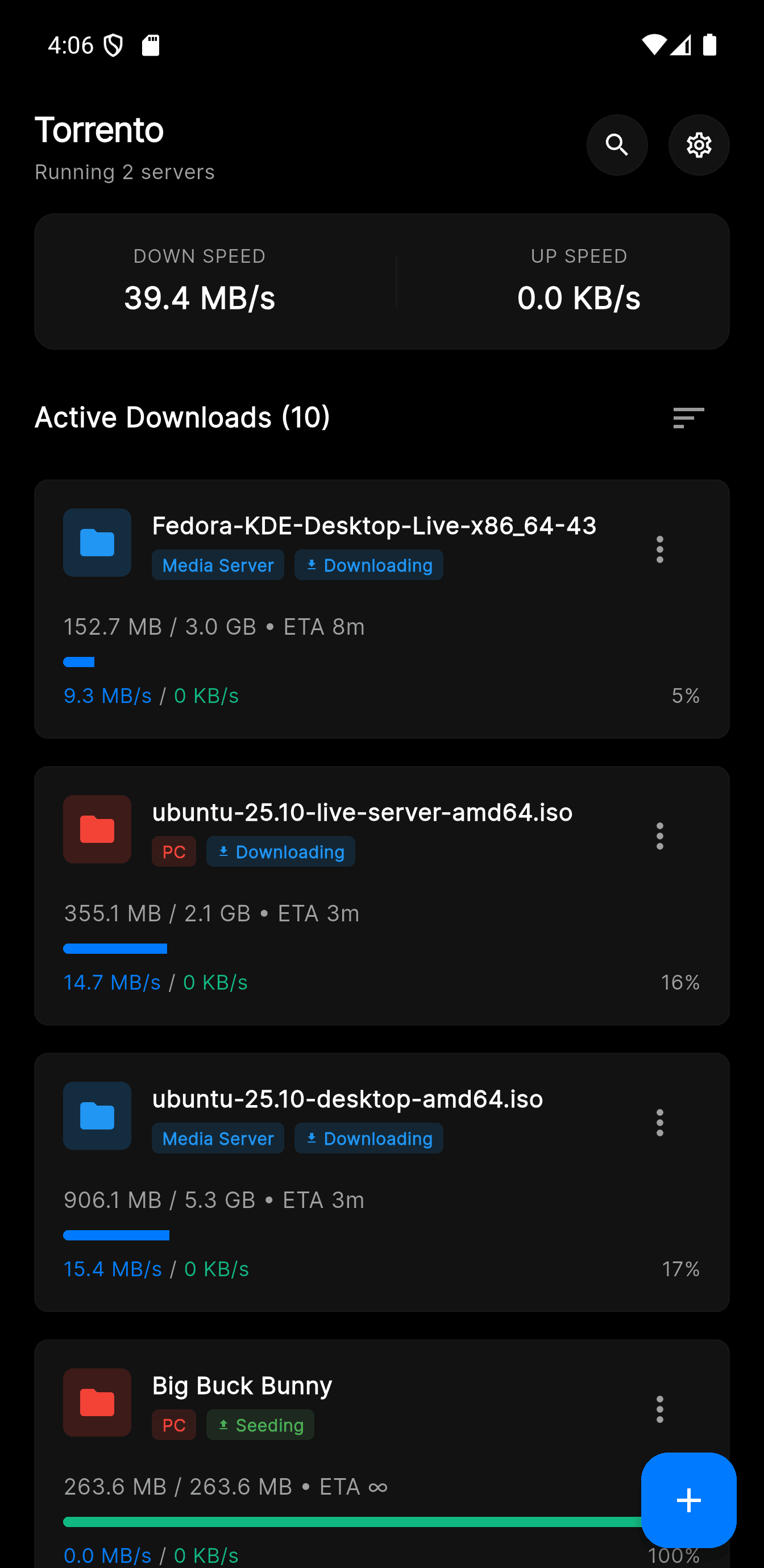Toggle Downloading state for ubuntu-25.10-live-server

coord(280,851)
